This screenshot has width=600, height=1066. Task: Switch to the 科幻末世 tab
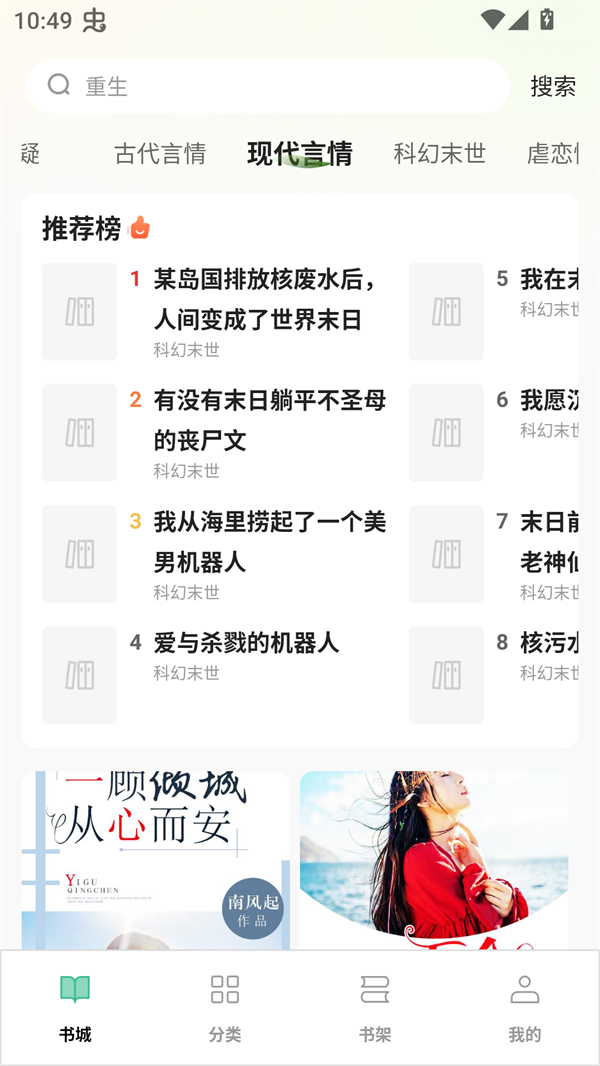pyautogui.click(x=440, y=153)
